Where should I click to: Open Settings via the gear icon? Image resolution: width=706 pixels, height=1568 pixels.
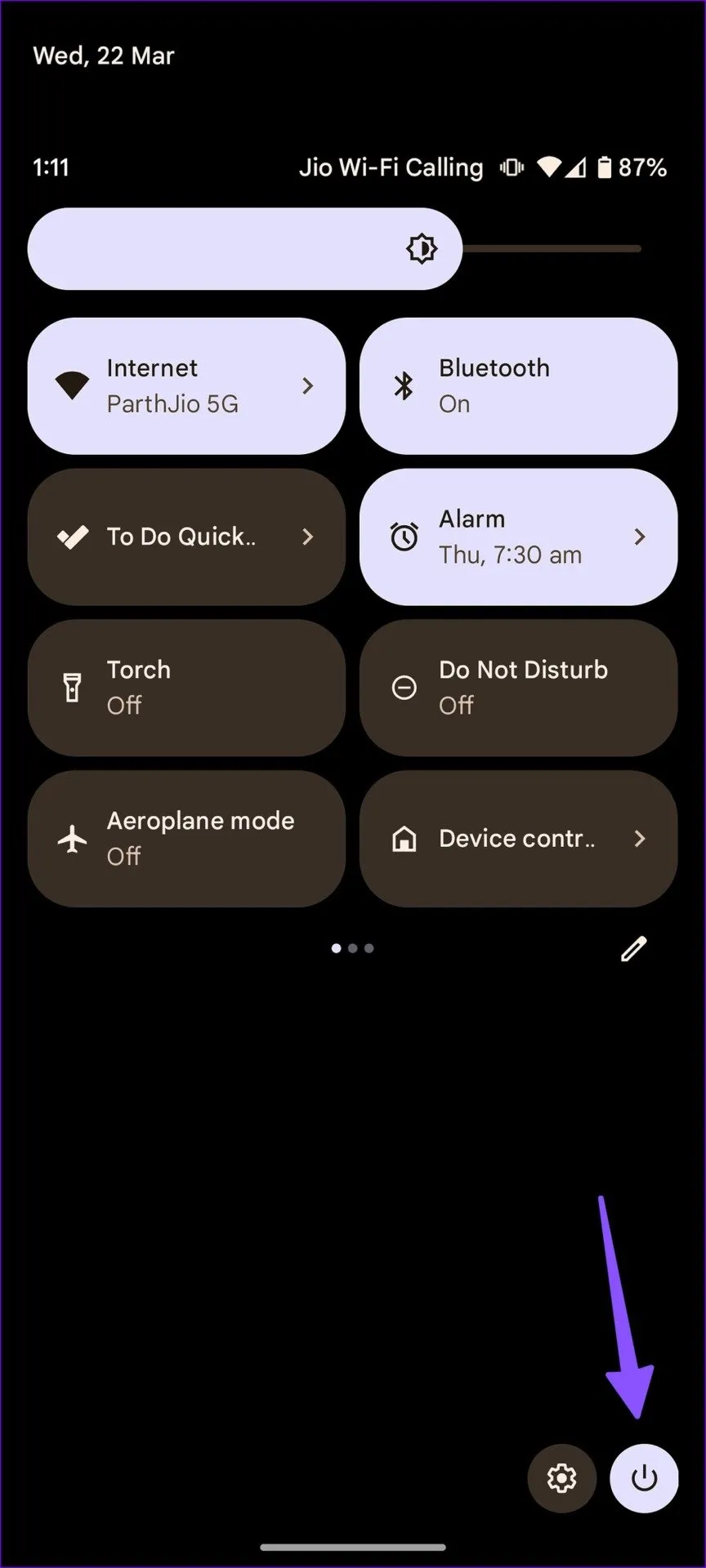click(561, 1478)
